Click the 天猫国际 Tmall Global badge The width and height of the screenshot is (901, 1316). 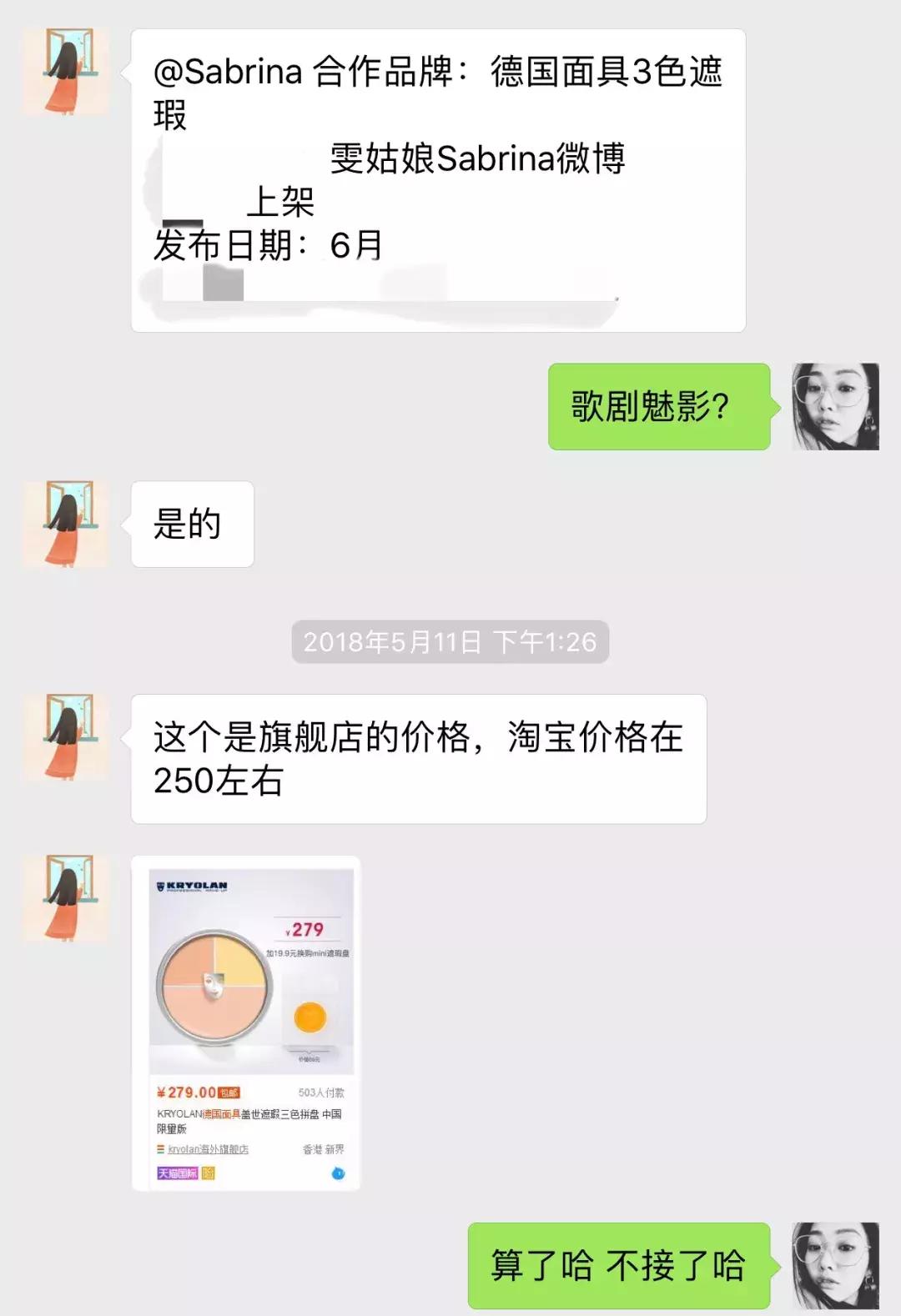[x=177, y=1172]
